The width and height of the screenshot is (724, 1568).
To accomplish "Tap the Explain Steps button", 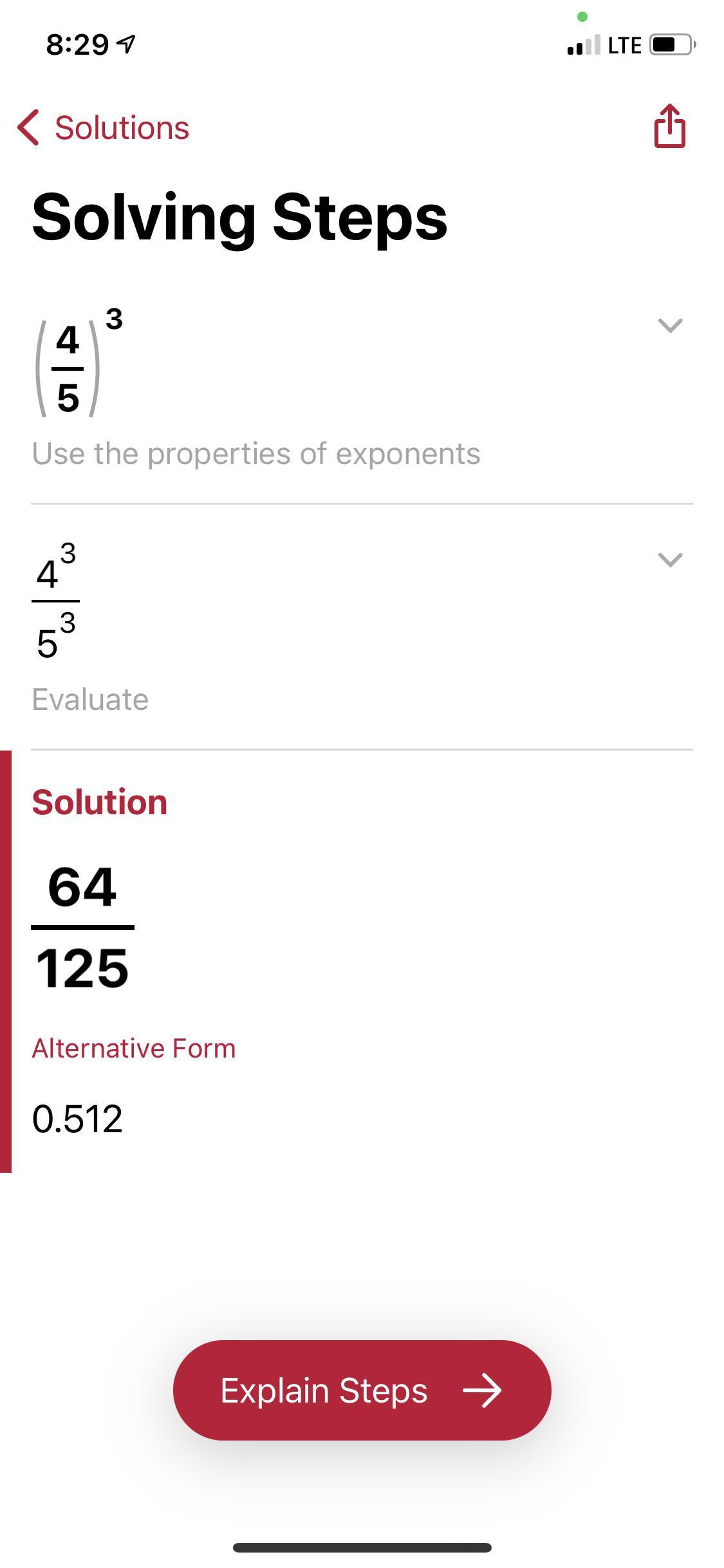I will click(x=362, y=1390).
